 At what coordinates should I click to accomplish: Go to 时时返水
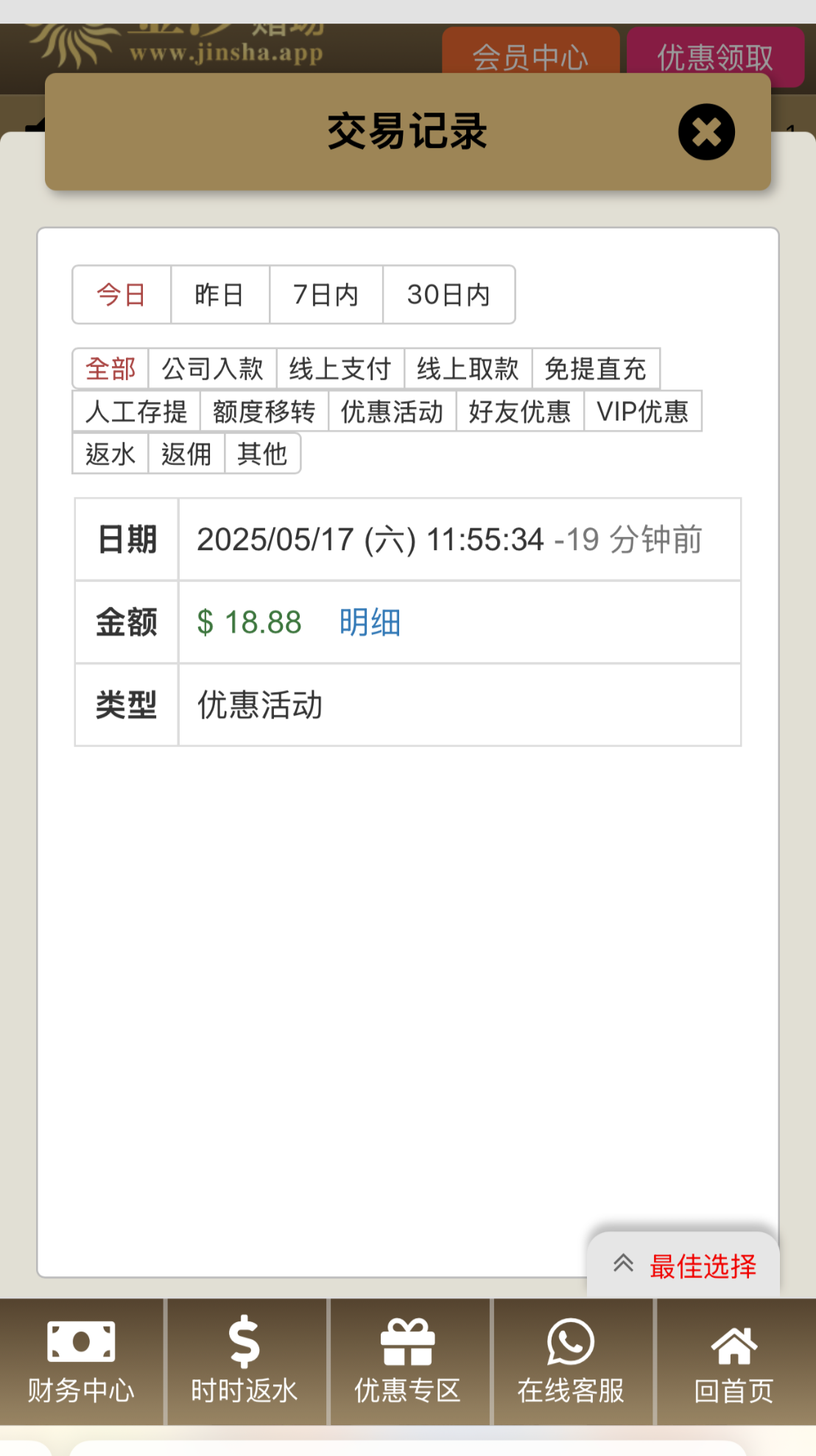[245, 1361]
